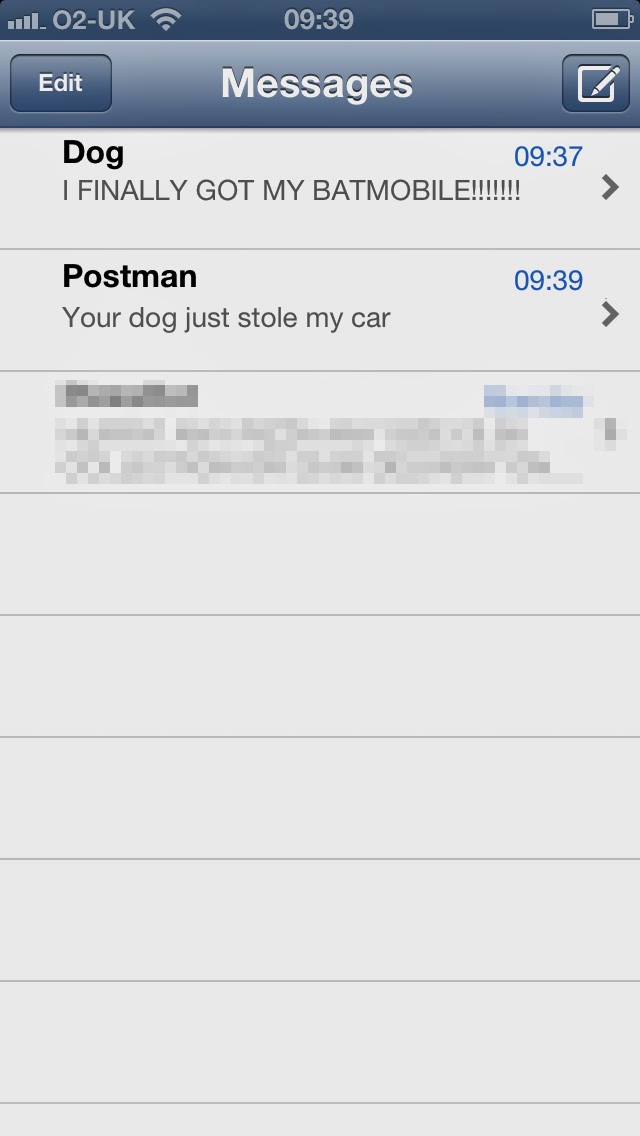
Task: Open the conversation with Dog
Action: (x=320, y=188)
